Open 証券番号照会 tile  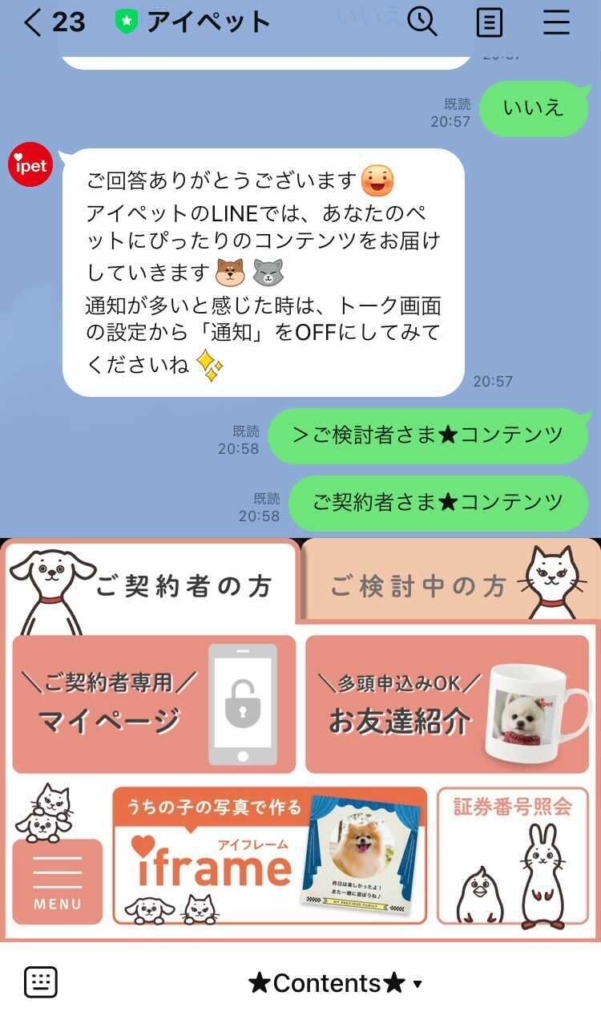[x=513, y=855]
